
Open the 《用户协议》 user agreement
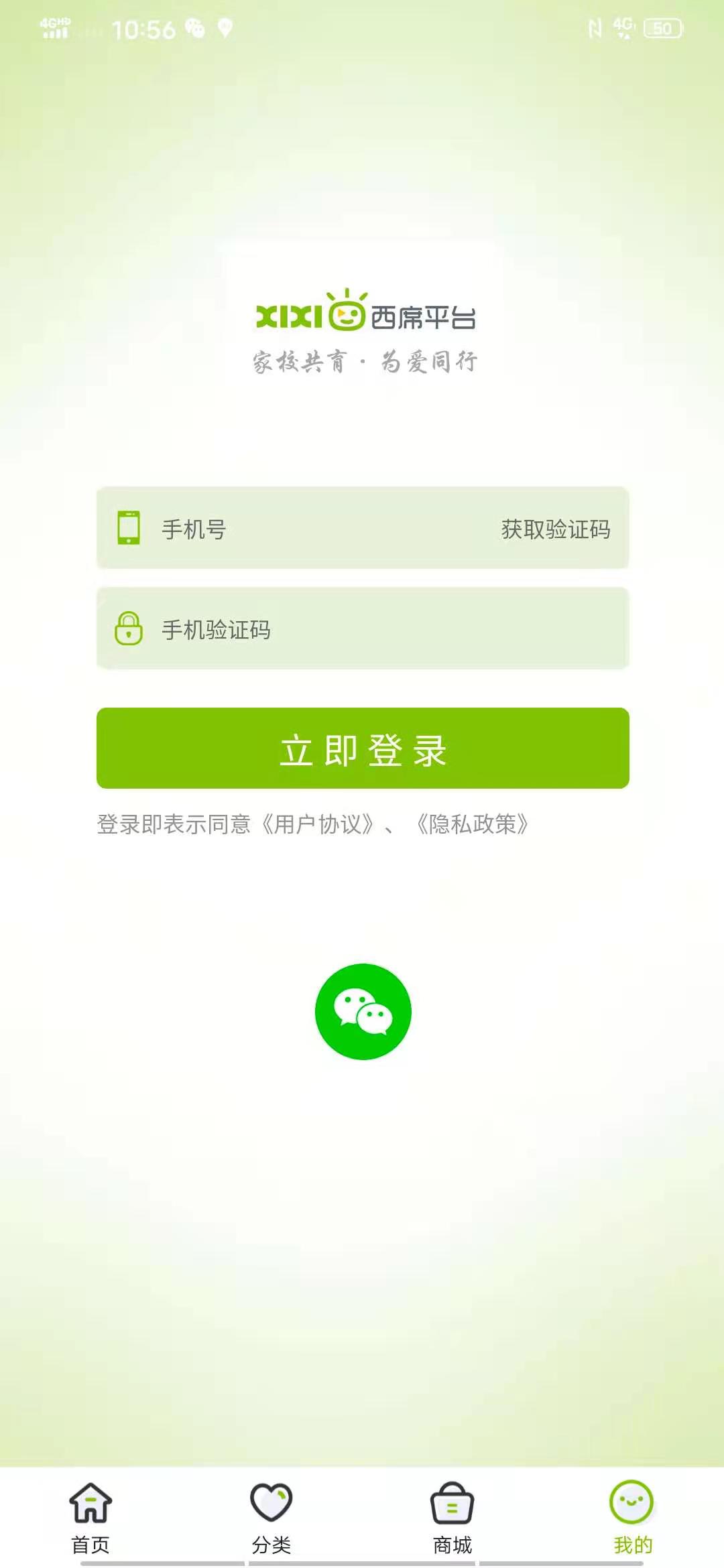(x=316, y=824)
